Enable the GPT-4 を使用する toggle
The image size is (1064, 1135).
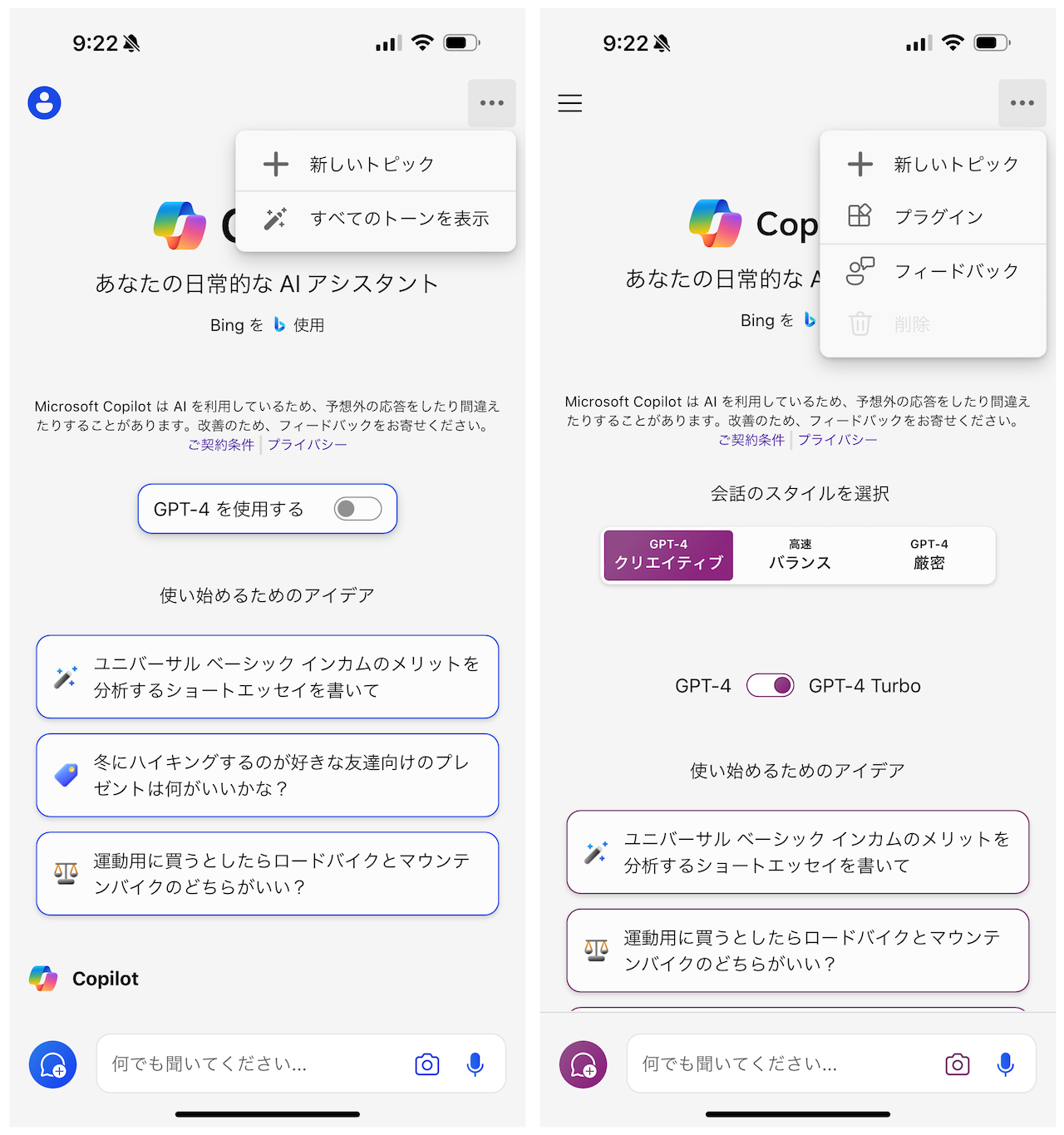pos(358,508)
